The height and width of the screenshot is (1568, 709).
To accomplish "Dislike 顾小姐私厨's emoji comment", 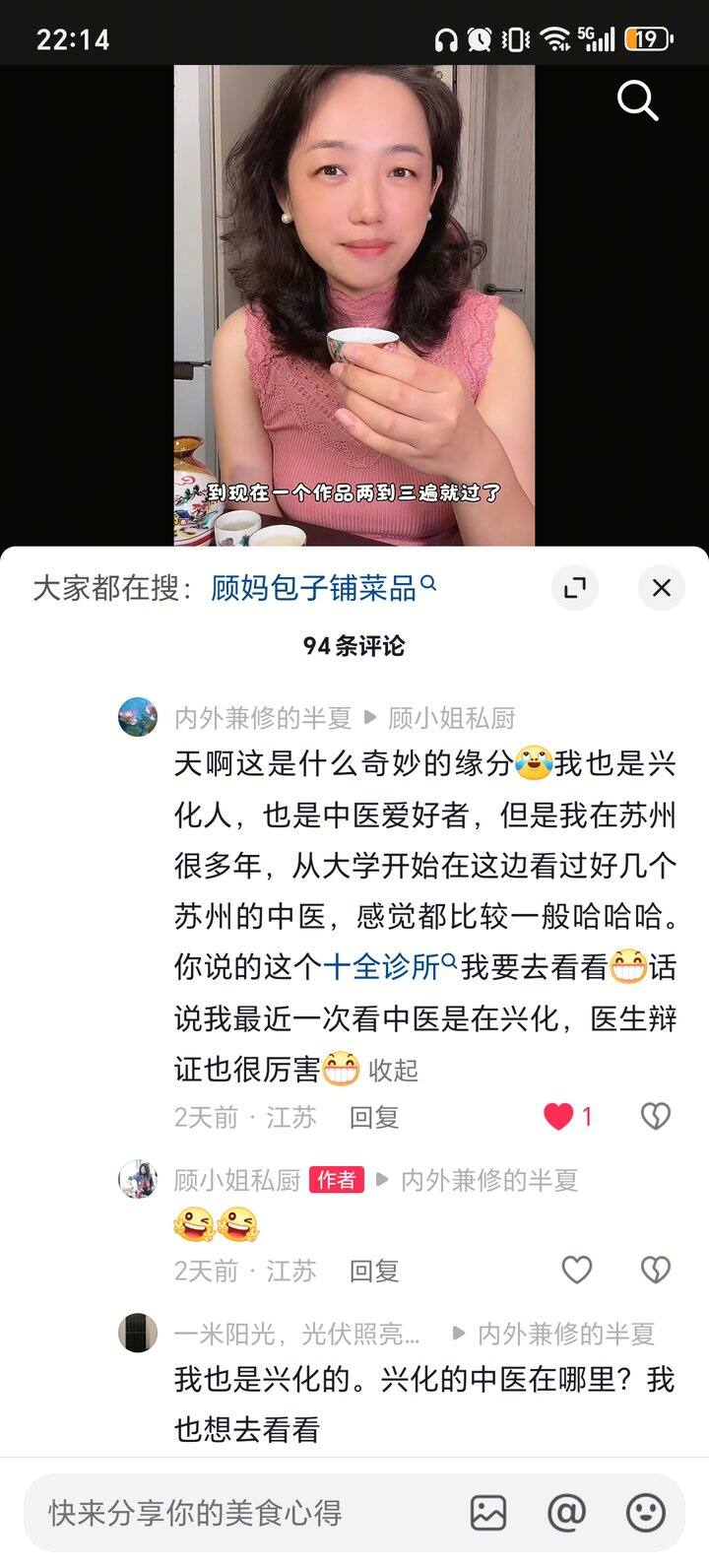I will pyautogui.click(x=656, y=1271).
